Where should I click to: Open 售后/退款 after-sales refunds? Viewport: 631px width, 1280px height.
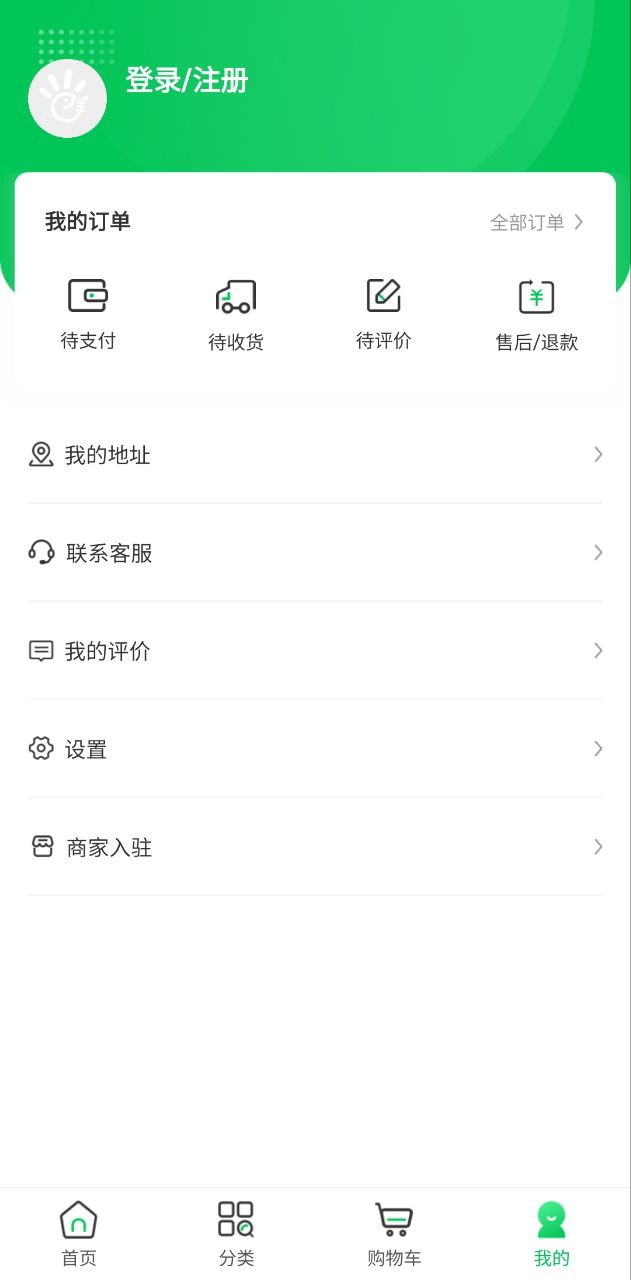536,313
